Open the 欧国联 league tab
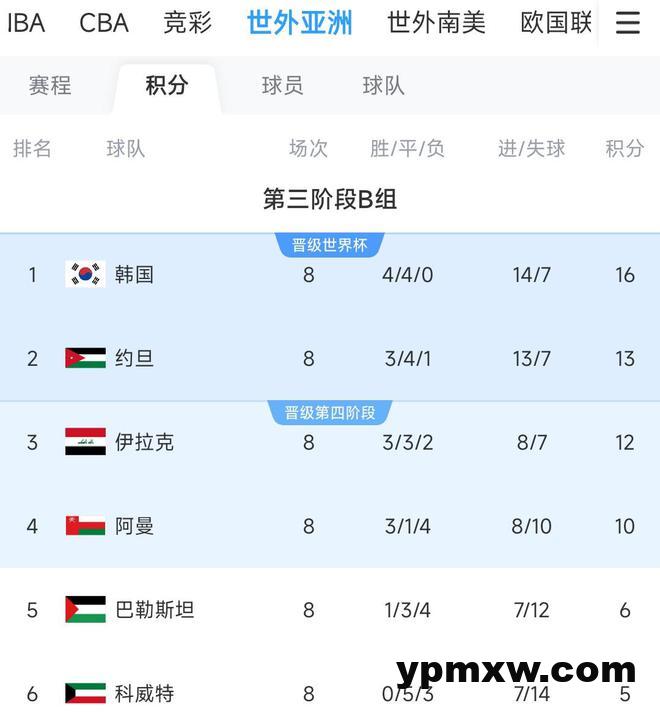660x714 pixels. 556,23
